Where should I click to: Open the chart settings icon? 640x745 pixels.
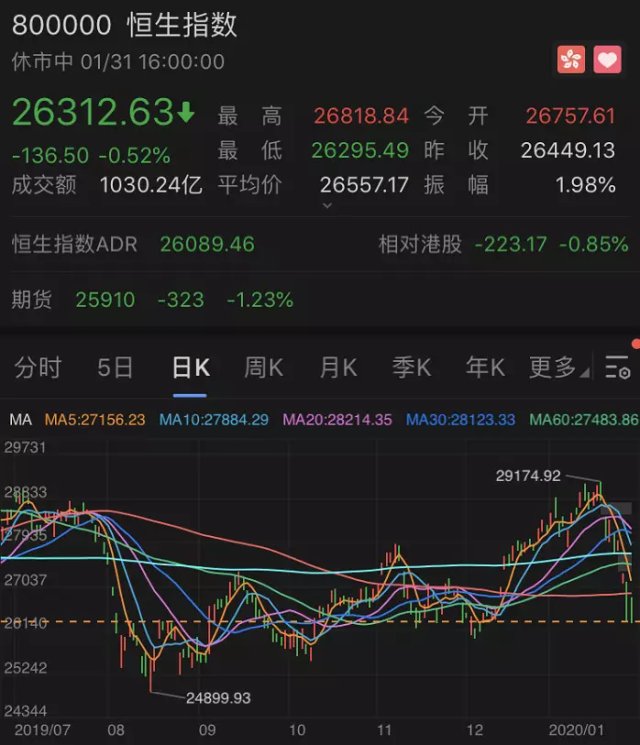(x=618, y=368)
